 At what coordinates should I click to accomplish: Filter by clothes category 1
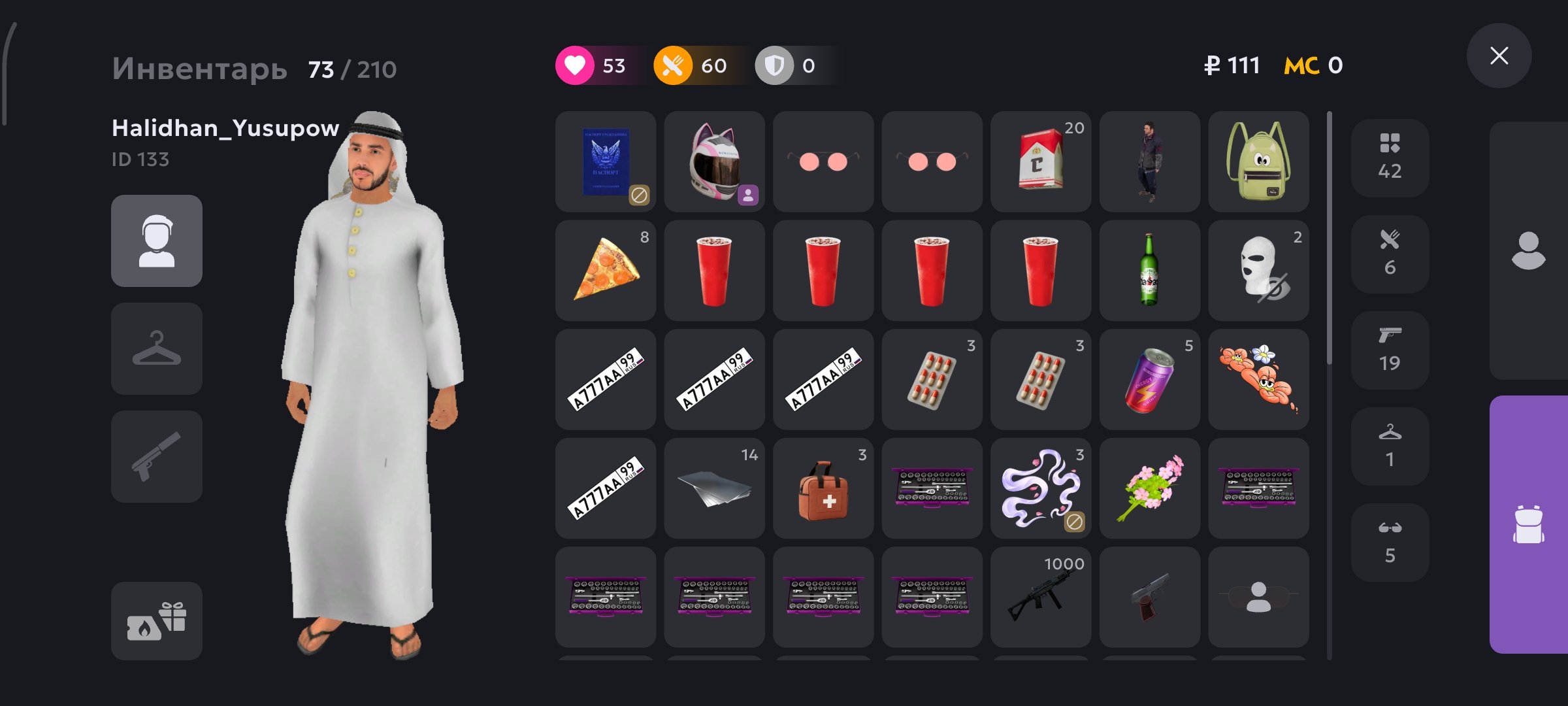1390,446
